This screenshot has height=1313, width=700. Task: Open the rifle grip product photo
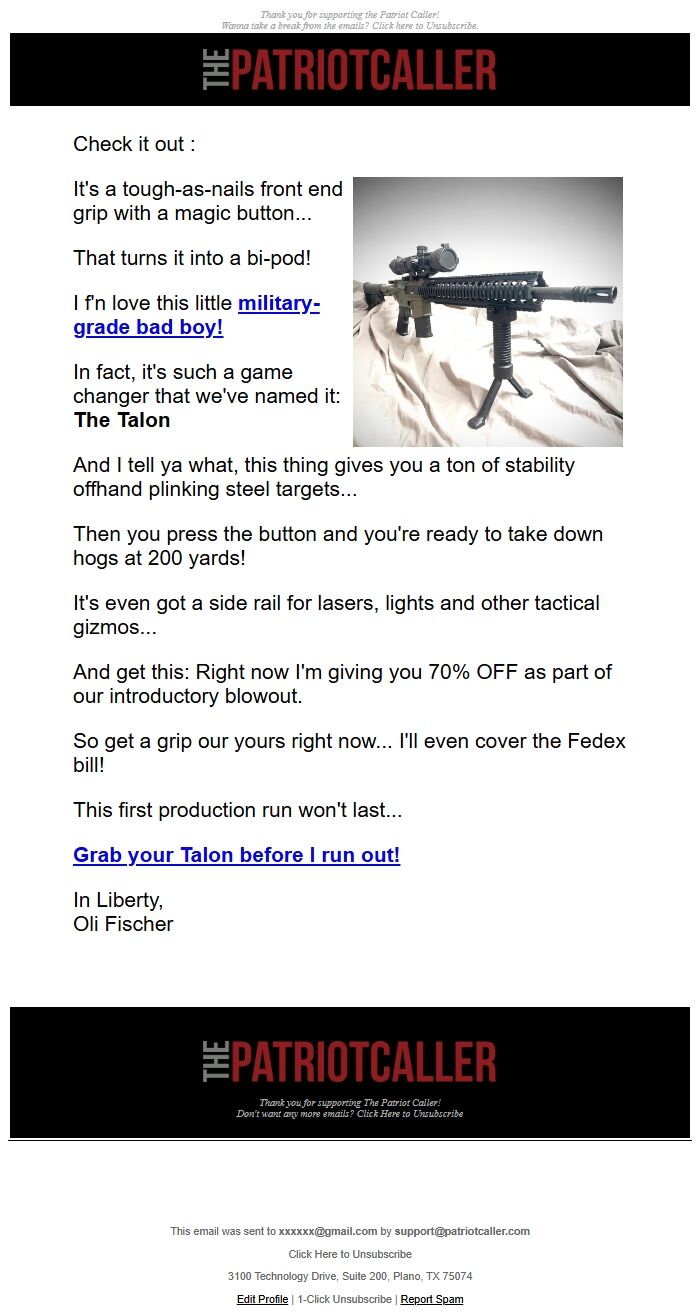click(x=488, y=312)
